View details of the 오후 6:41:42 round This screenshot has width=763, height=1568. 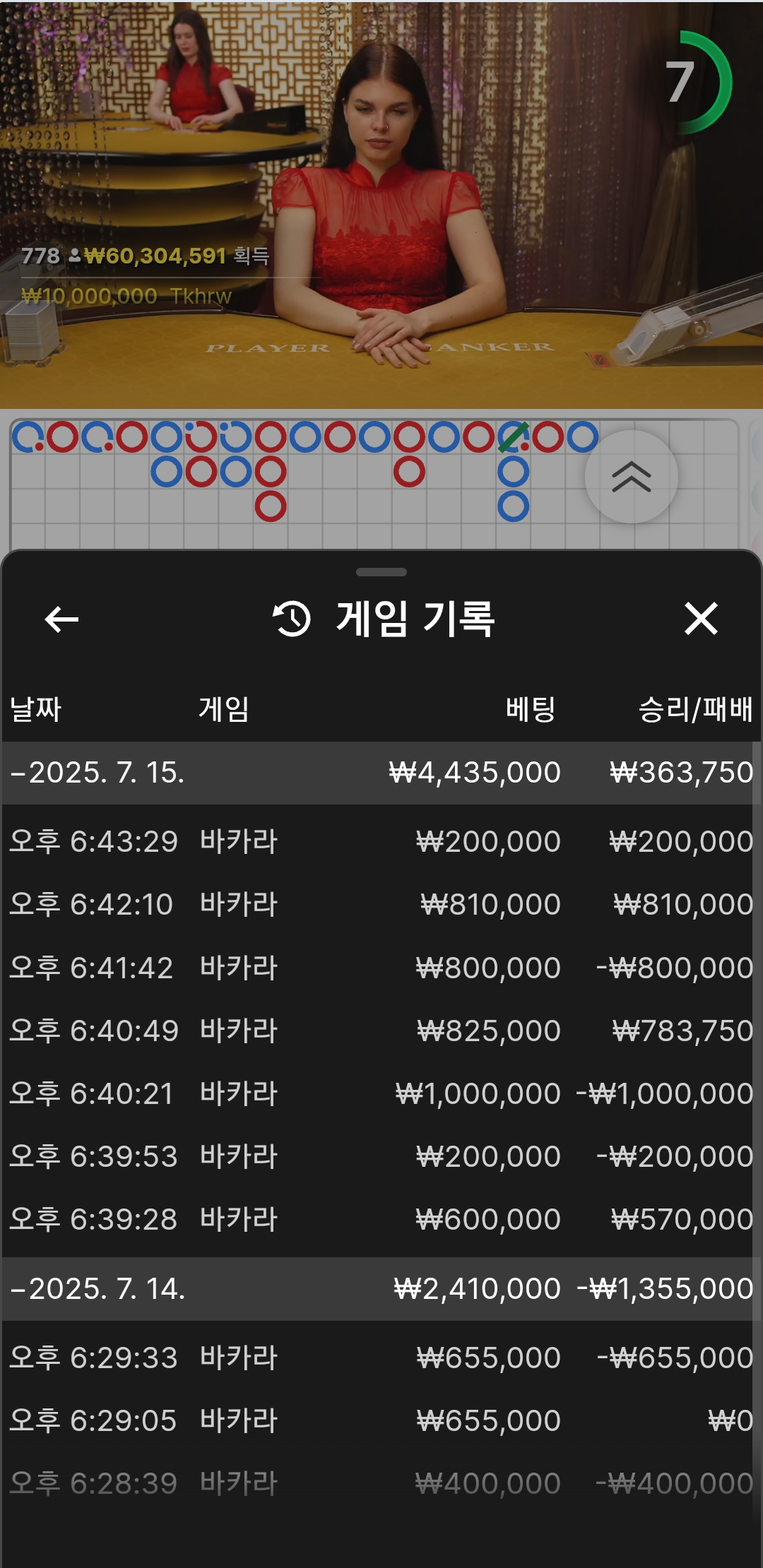tap(381, 968)
